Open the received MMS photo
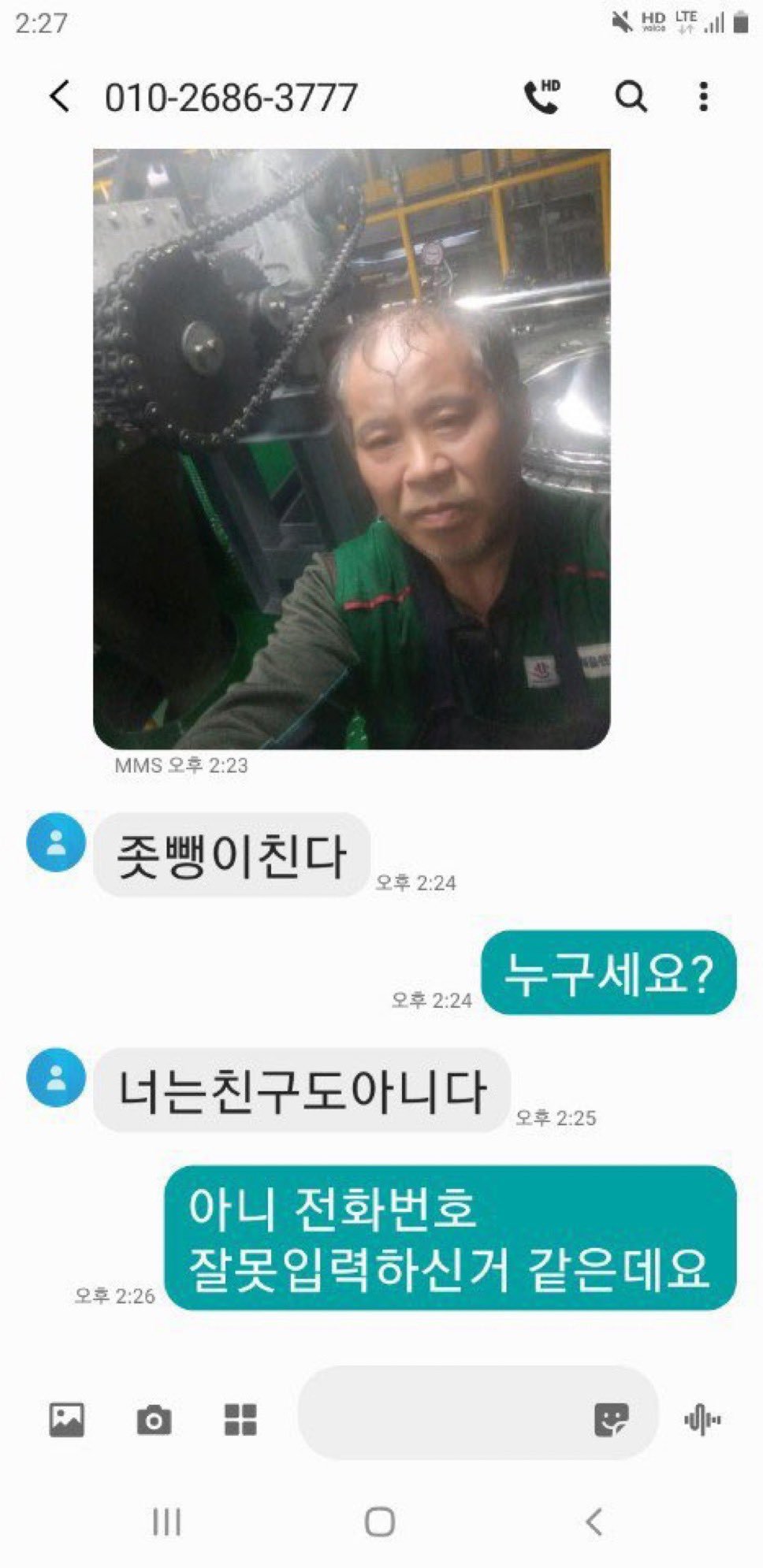 352,449
